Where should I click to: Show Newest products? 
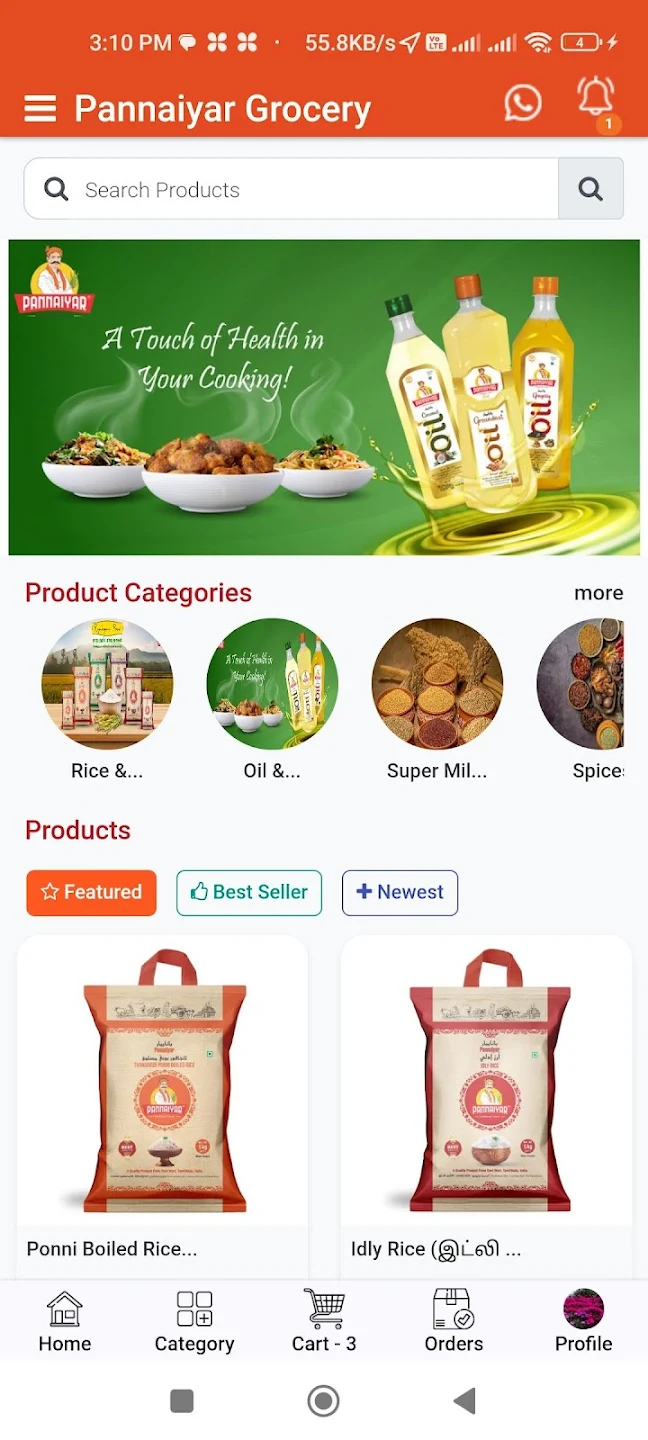point(400,892)
